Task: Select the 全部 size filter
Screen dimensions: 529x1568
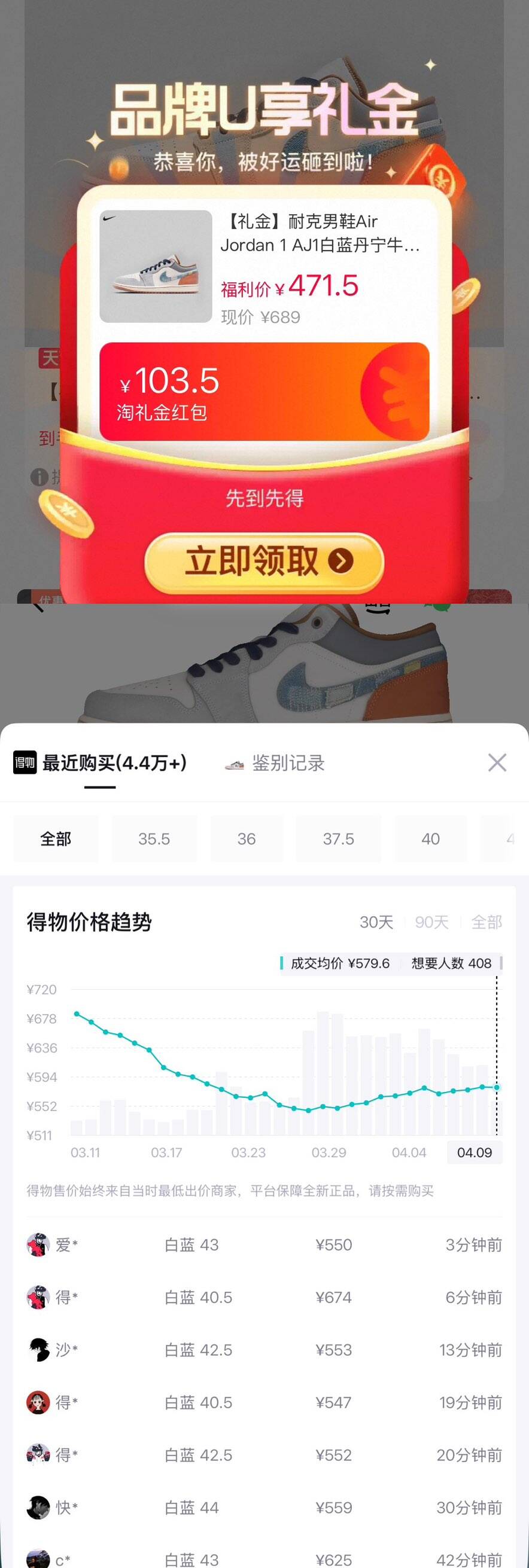Action: 55,838
